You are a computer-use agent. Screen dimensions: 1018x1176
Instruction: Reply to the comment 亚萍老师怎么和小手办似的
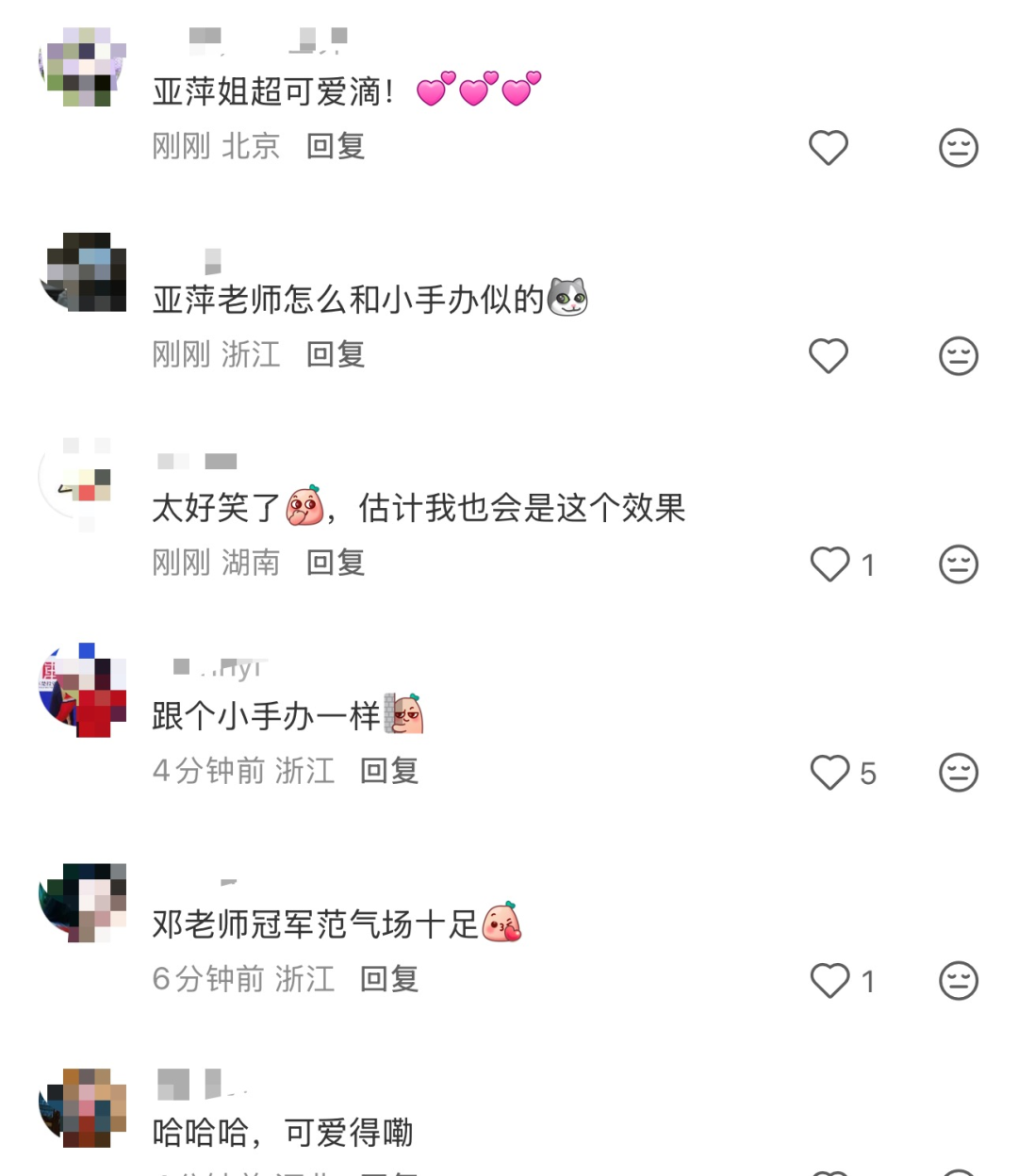click(336, 354)
